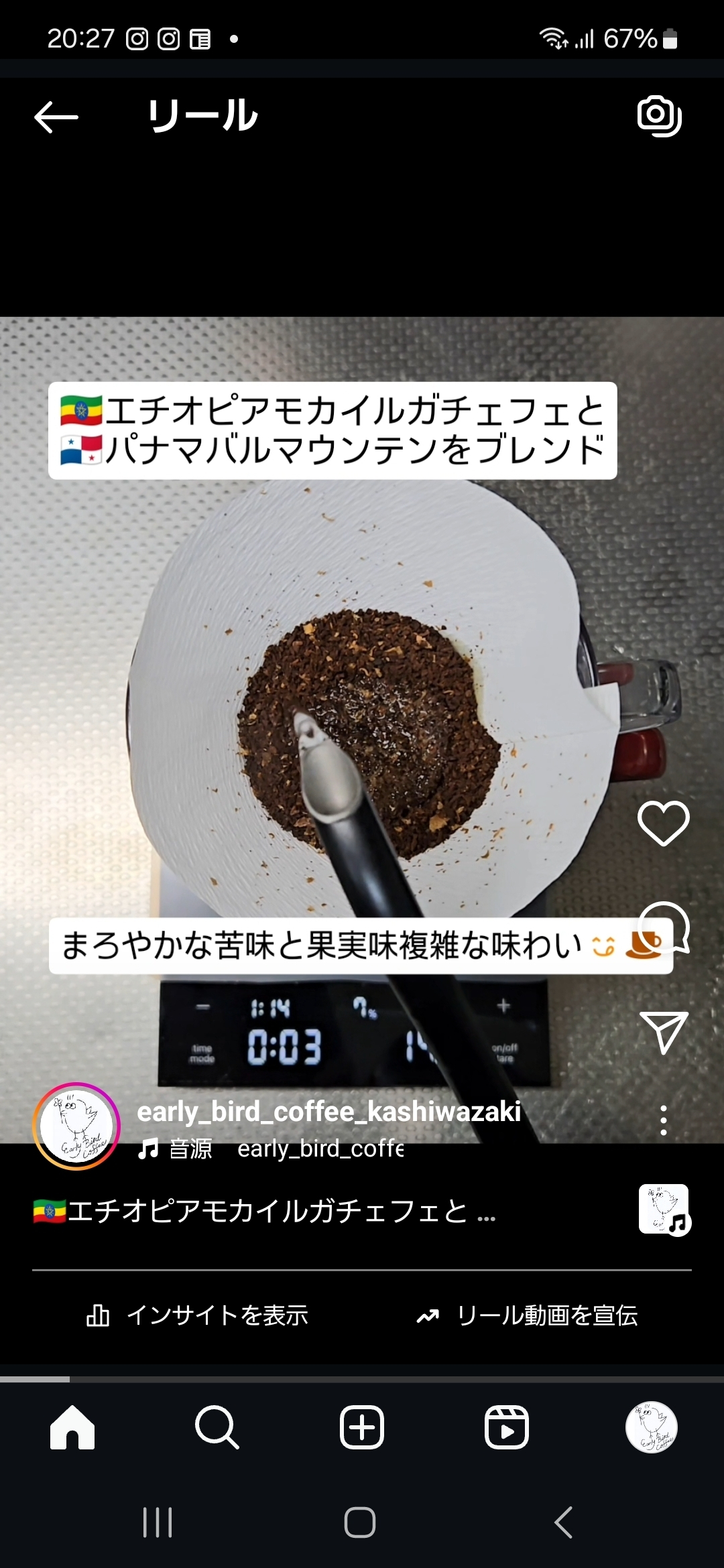Switch to the Home tab
Viewport: 724px width, 1568px height.
72,1427
